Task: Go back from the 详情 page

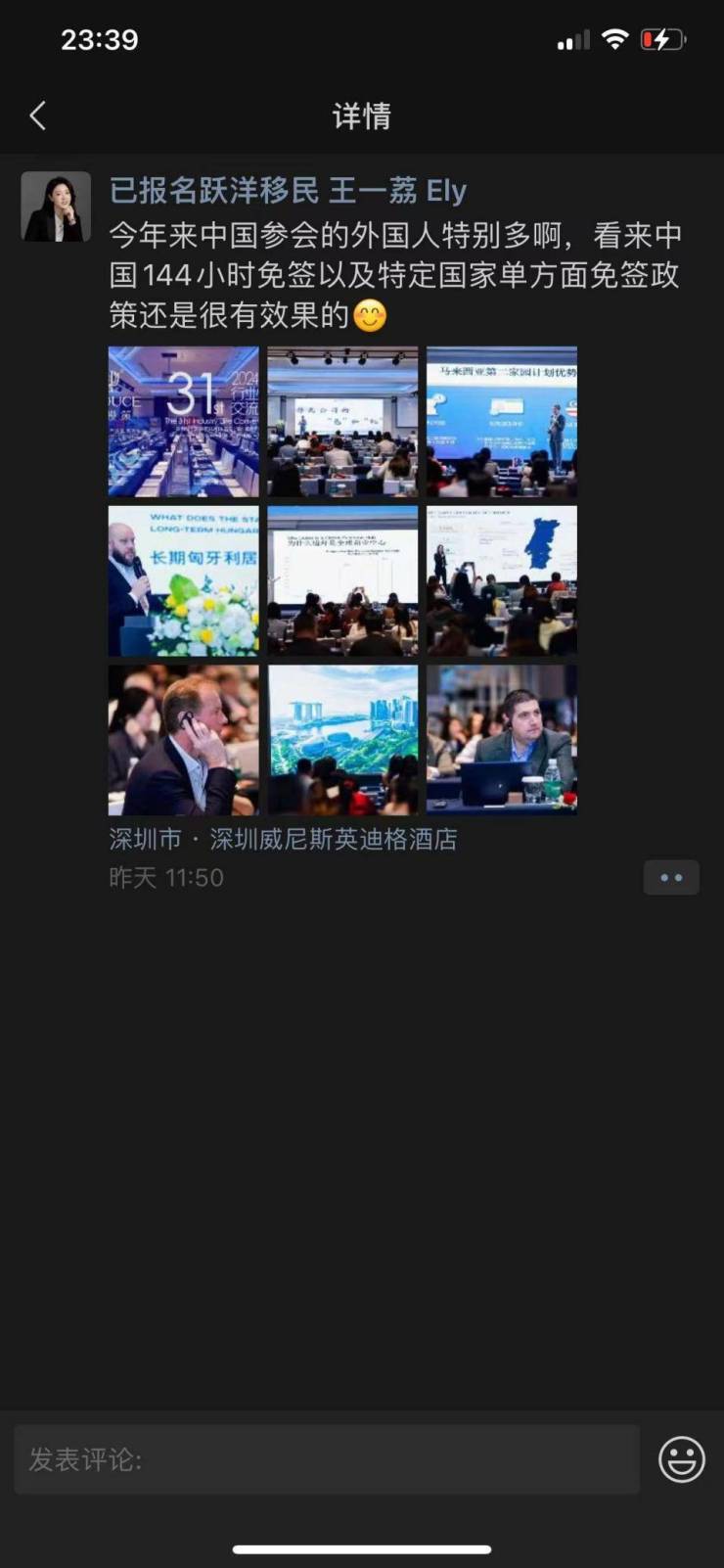Action: pyautogui.click(x=38, y=116)
